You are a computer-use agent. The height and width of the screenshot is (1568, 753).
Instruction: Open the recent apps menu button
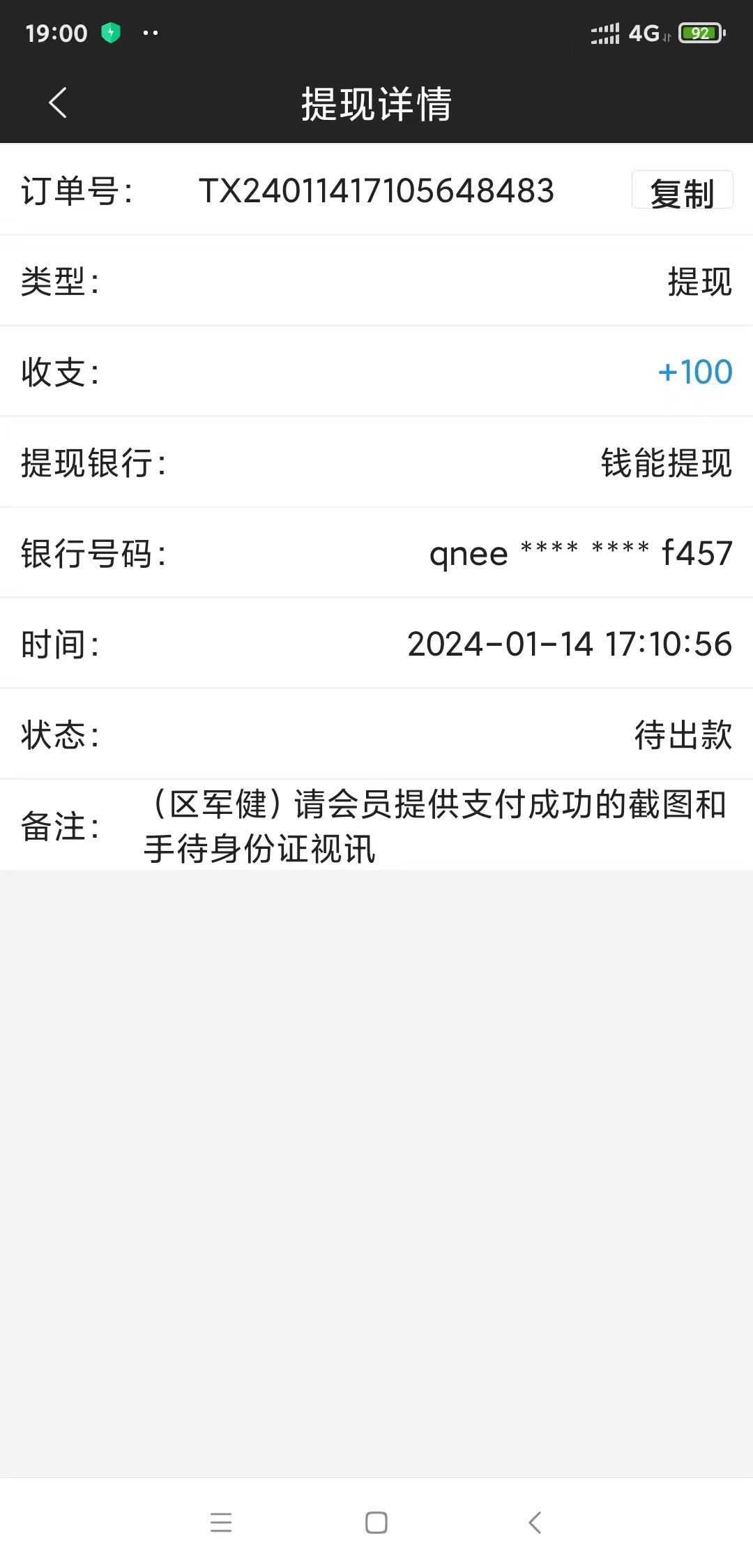(x=221, y=1523)
